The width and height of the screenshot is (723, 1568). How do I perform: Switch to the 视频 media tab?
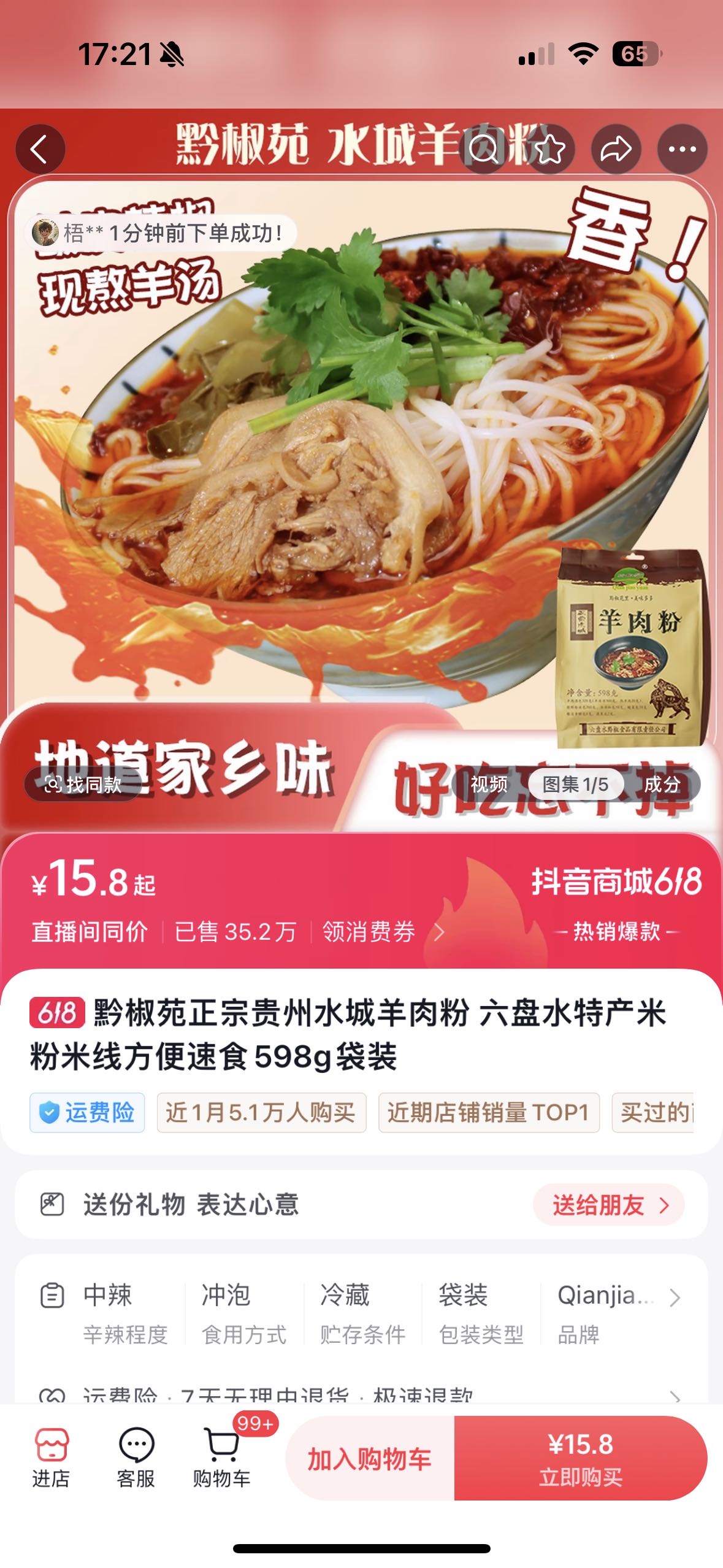pyautogui.click(x=489, y=784)
